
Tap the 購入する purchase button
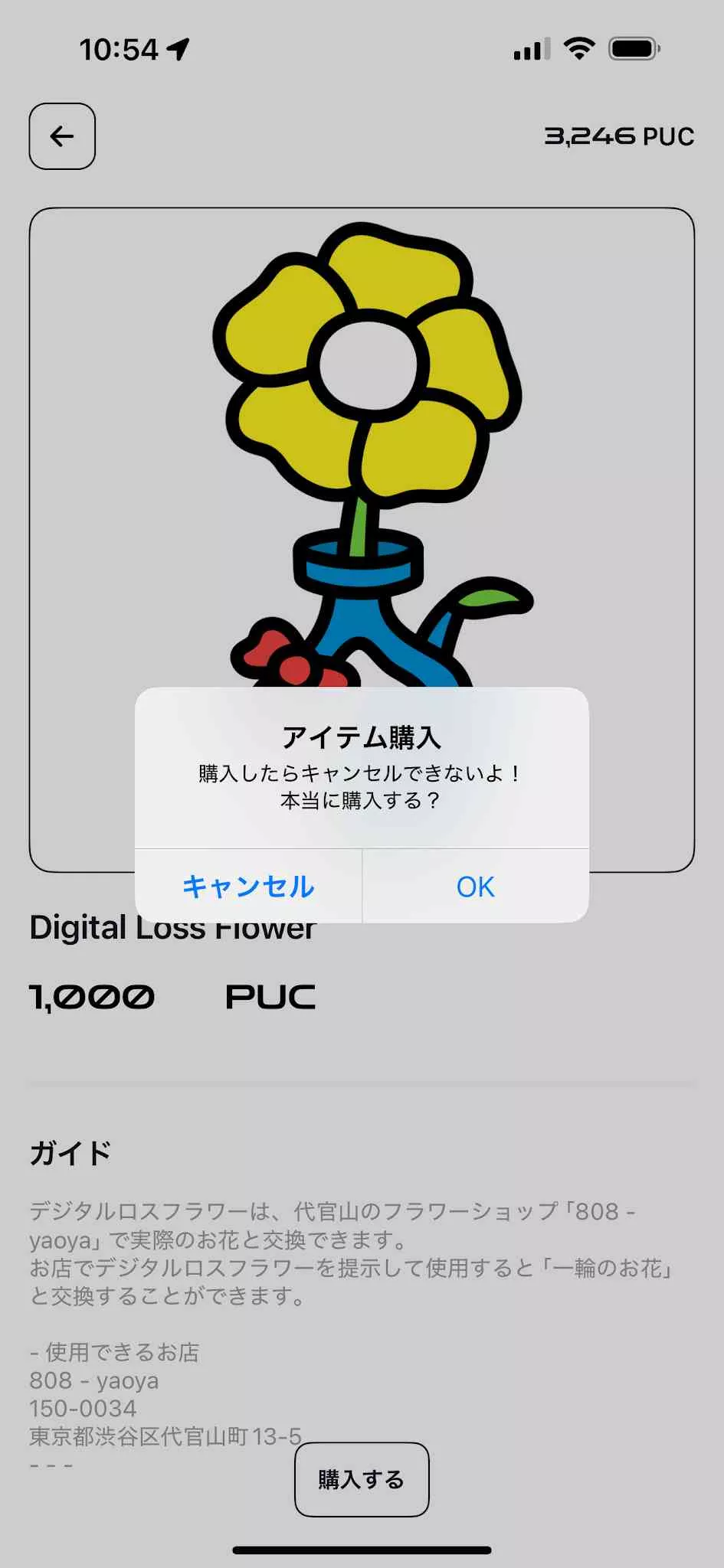pyautogui.click(x=362, y=1479)
